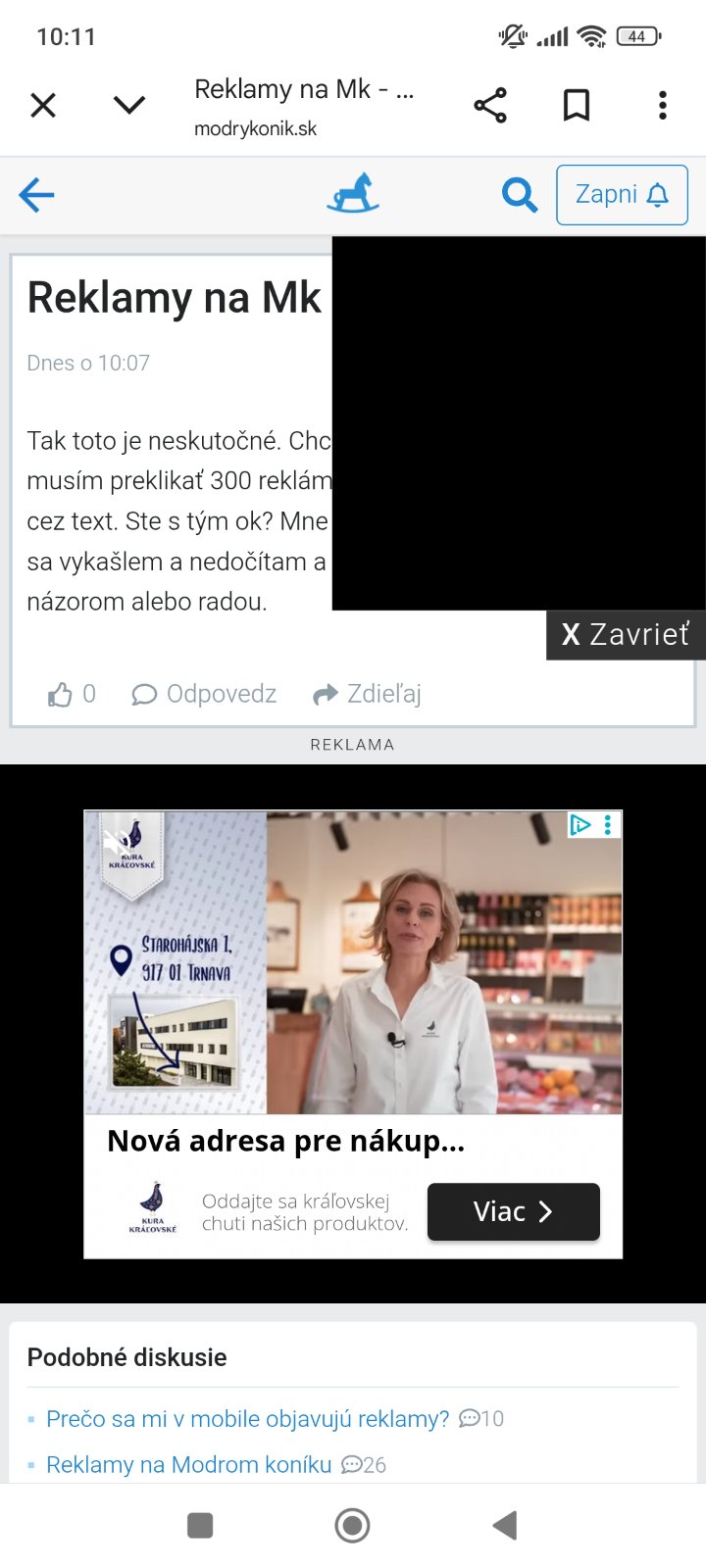
Task: Open 'Reklamy na Modrom koníku' discussion
Action: coord(188,1465)
